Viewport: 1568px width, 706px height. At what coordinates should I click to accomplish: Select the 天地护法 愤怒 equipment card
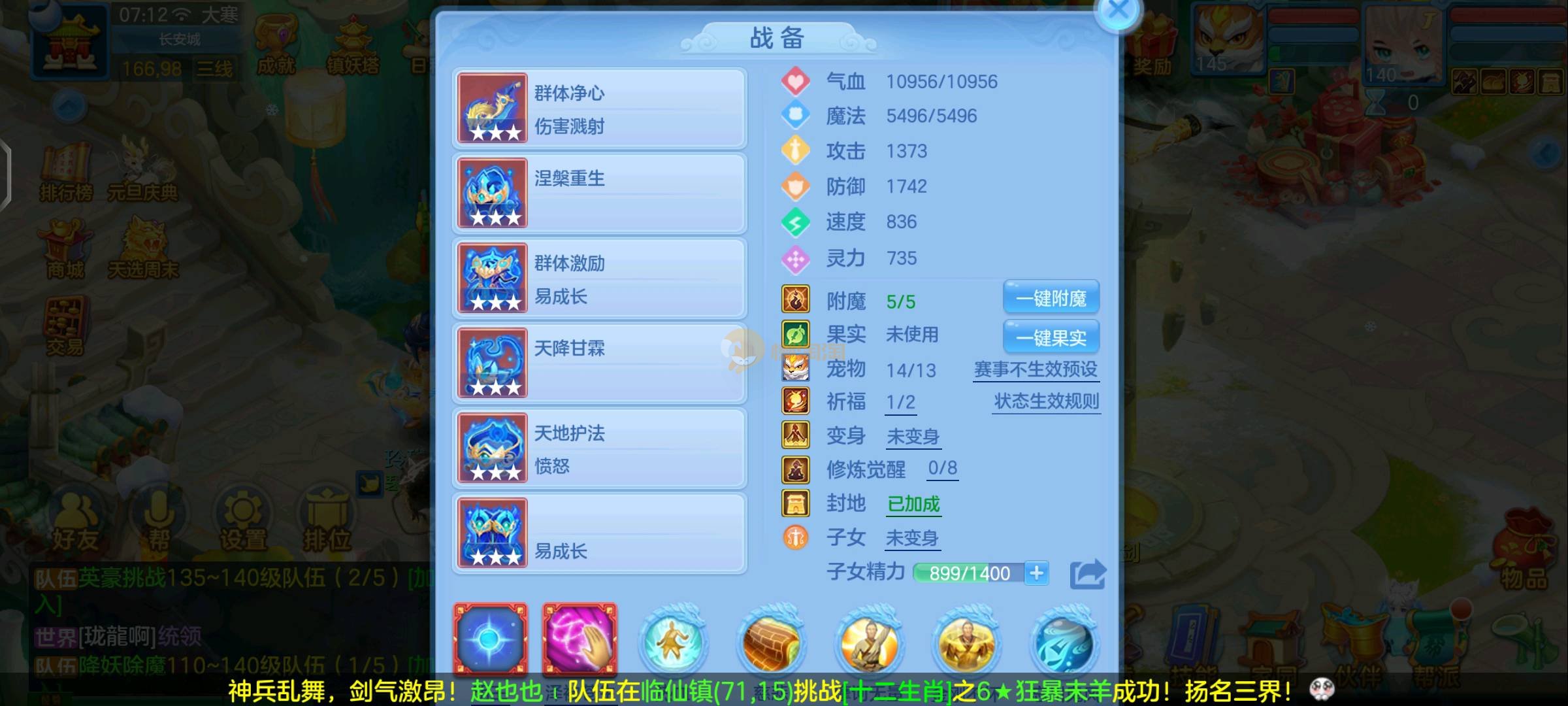coord(599,448)
